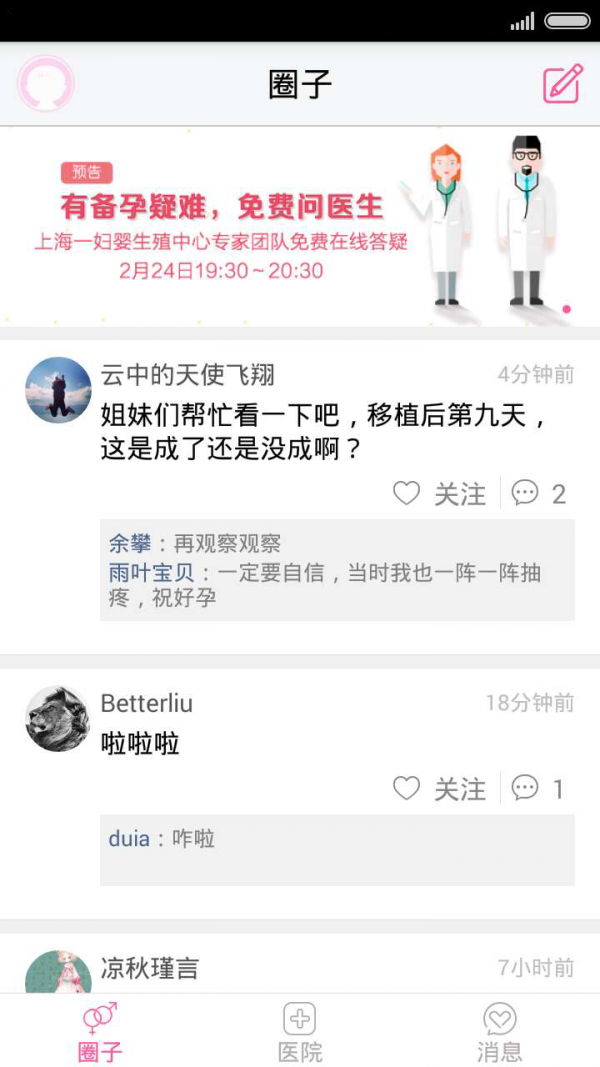Open Betterliu's 啦啦啦 post
Screen dimensions: 600x1067
click(140, 744)
